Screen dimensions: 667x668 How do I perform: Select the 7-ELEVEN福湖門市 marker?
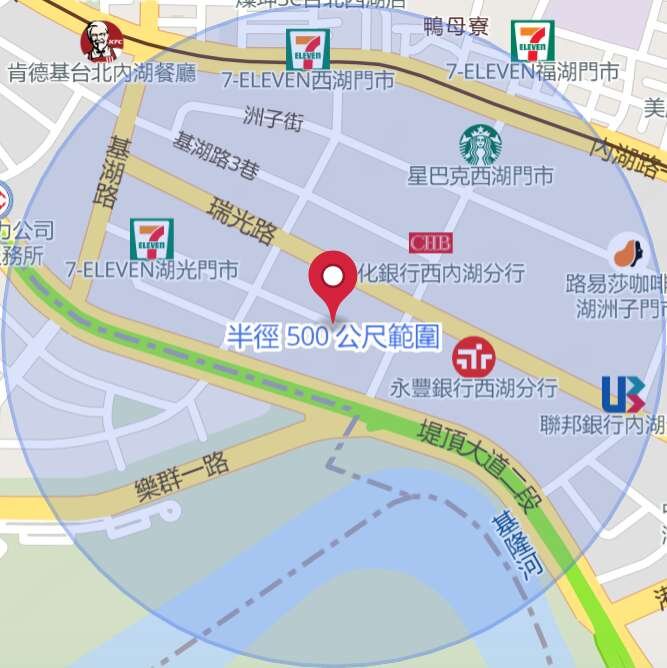coord(532,41)
